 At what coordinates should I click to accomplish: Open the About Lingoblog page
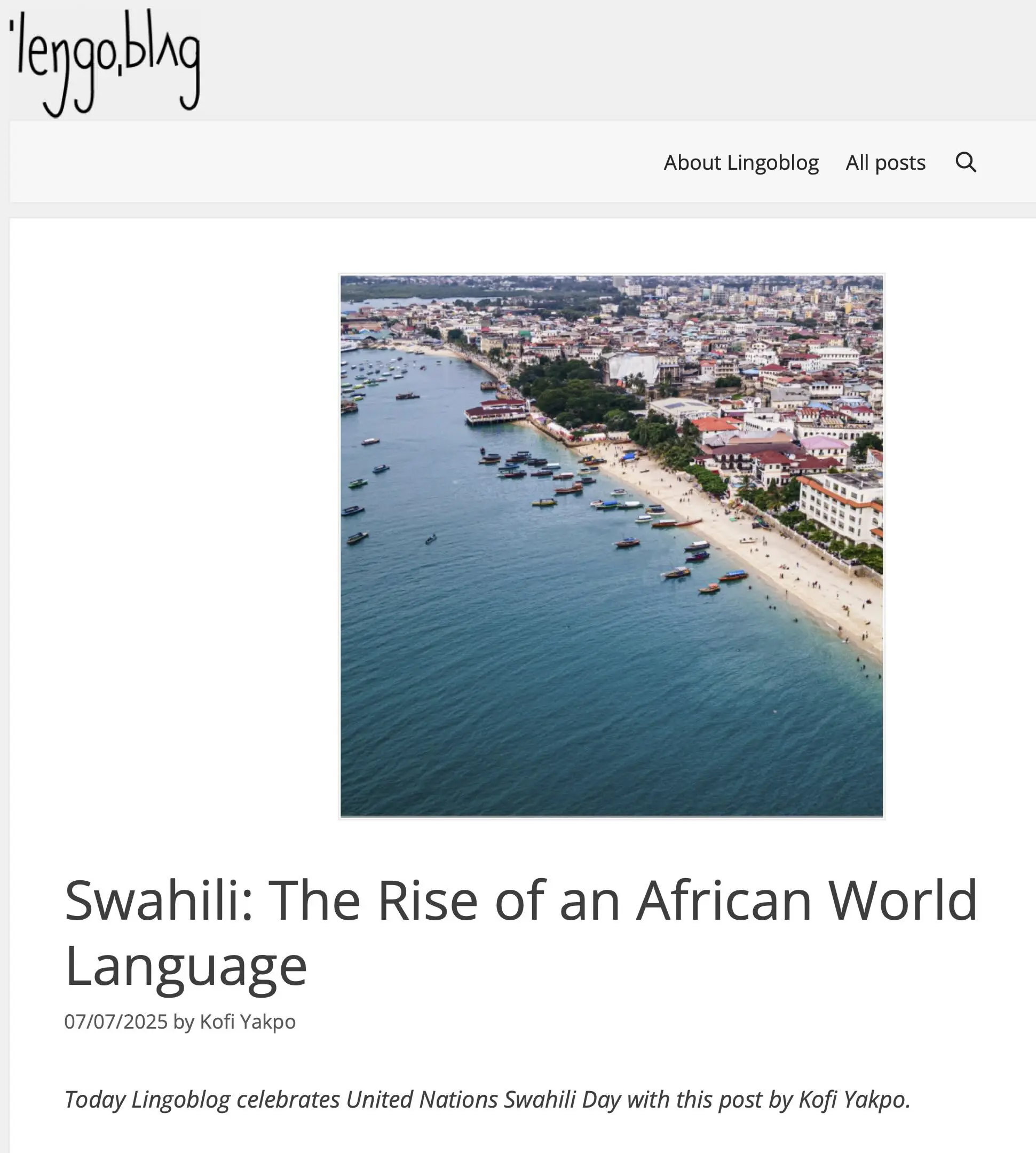click(x=740, y=163)
